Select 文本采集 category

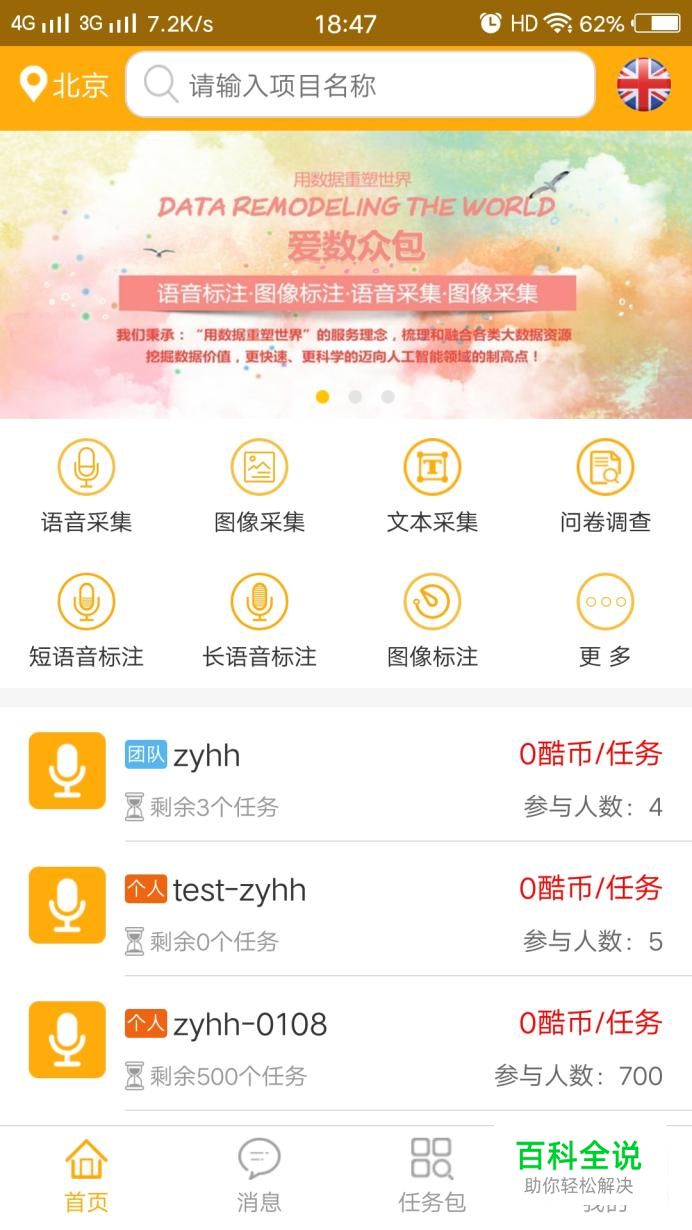[x=432, y=487]
